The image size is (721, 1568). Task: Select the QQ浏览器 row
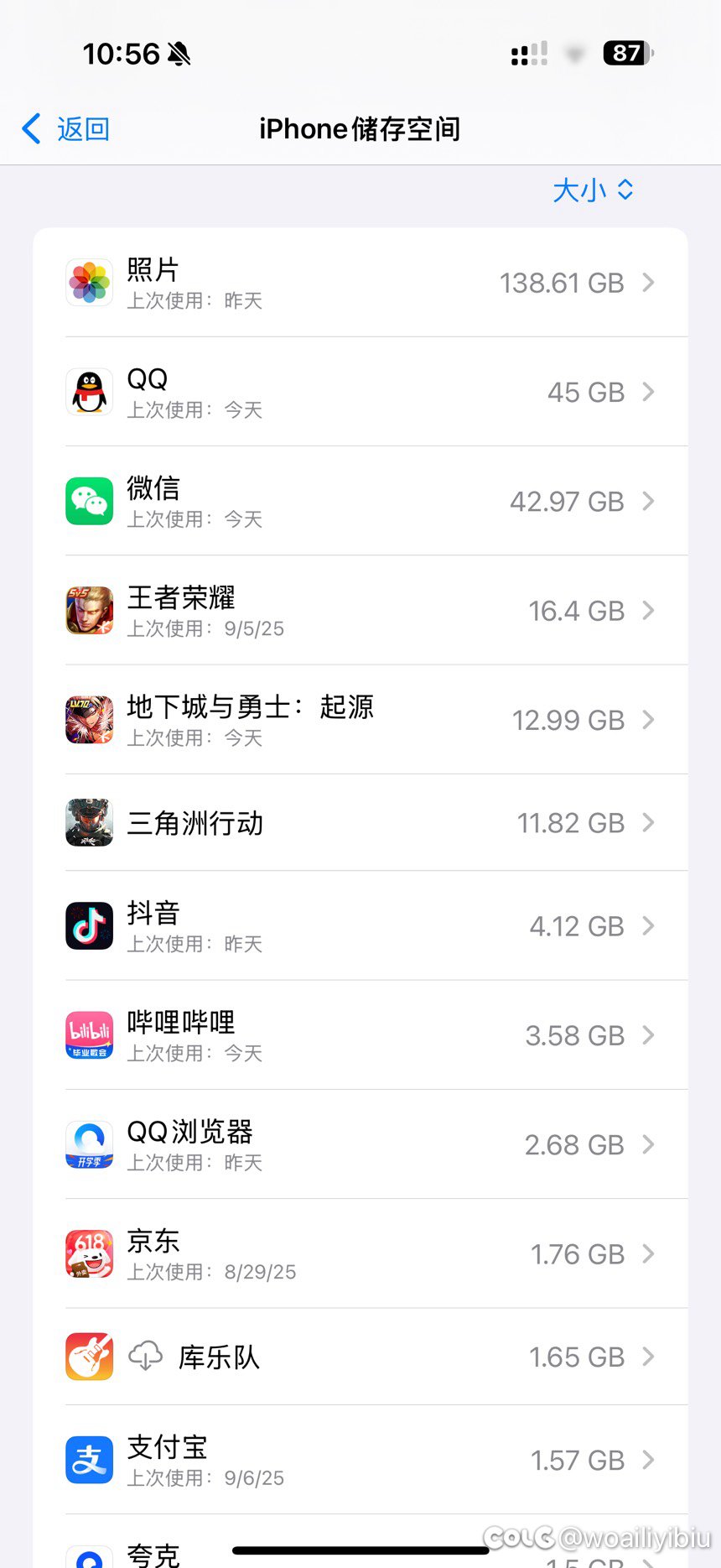pyautogui.click(x=360, y=1144)
